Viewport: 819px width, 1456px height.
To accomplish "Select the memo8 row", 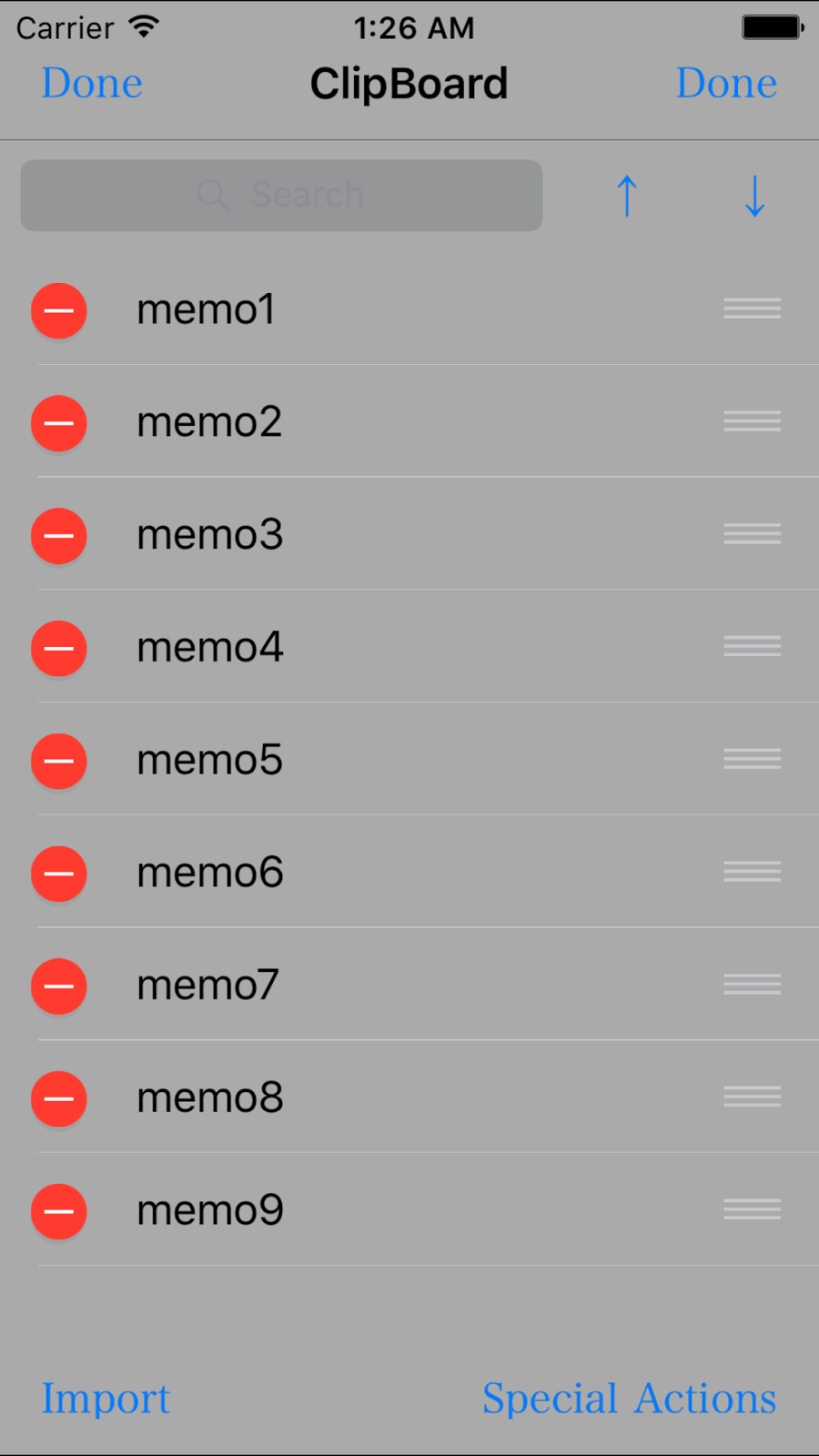I will [x=409, y=1097].
